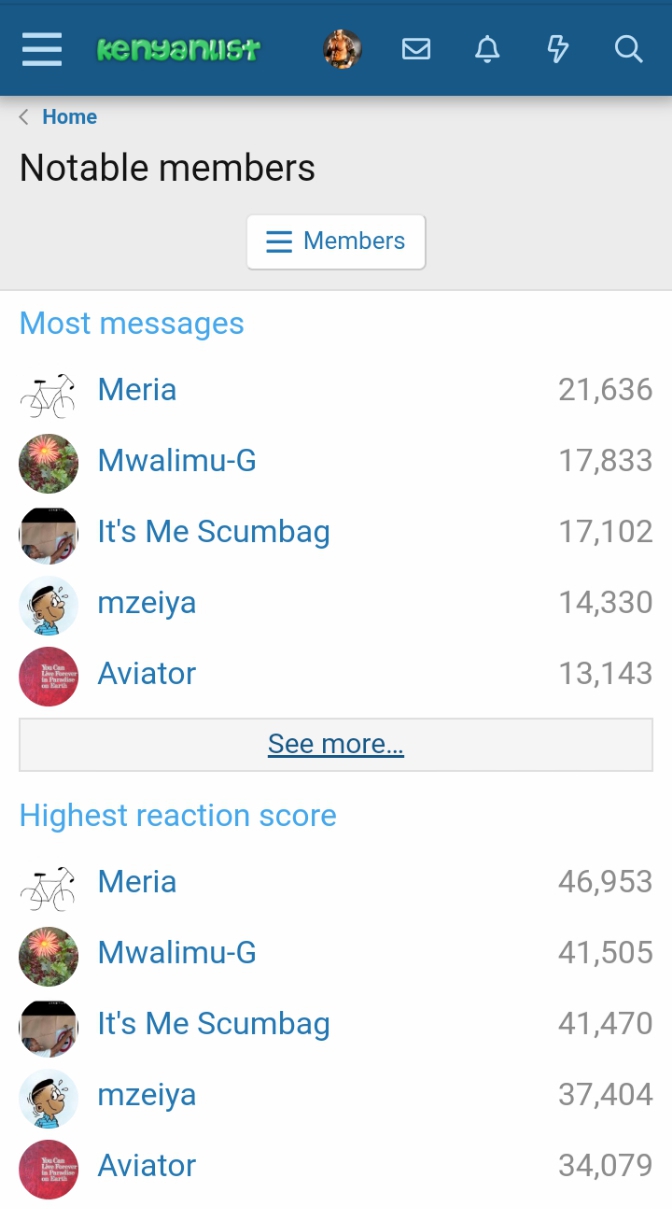Image resolution: width=672 pixels, height=1209 pixels.
Task: Select Aviator under Highest reaction score
Action: (147, 1165)
